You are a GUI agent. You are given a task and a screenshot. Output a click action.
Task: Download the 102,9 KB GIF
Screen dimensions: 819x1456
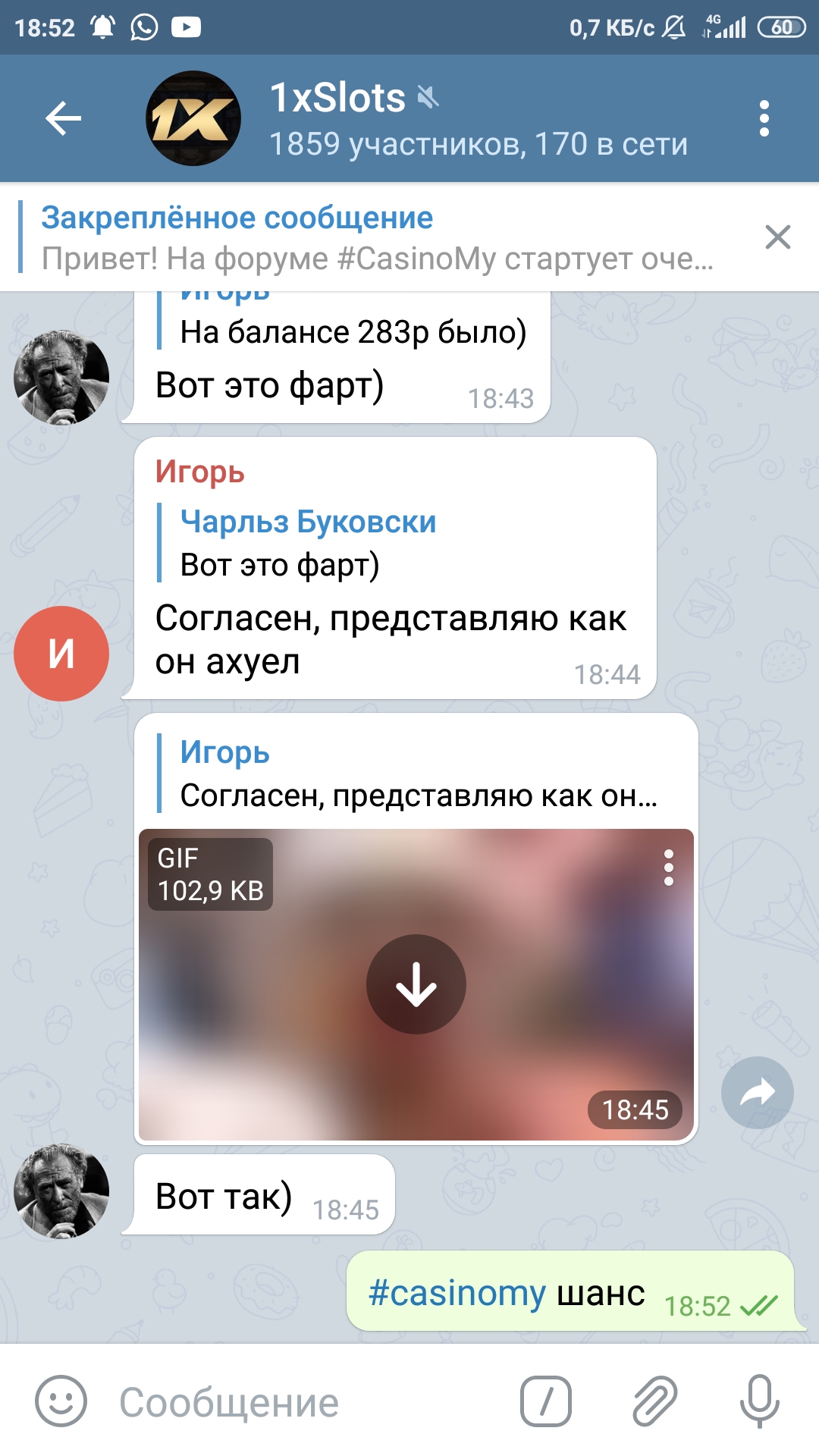coord(416,984)
